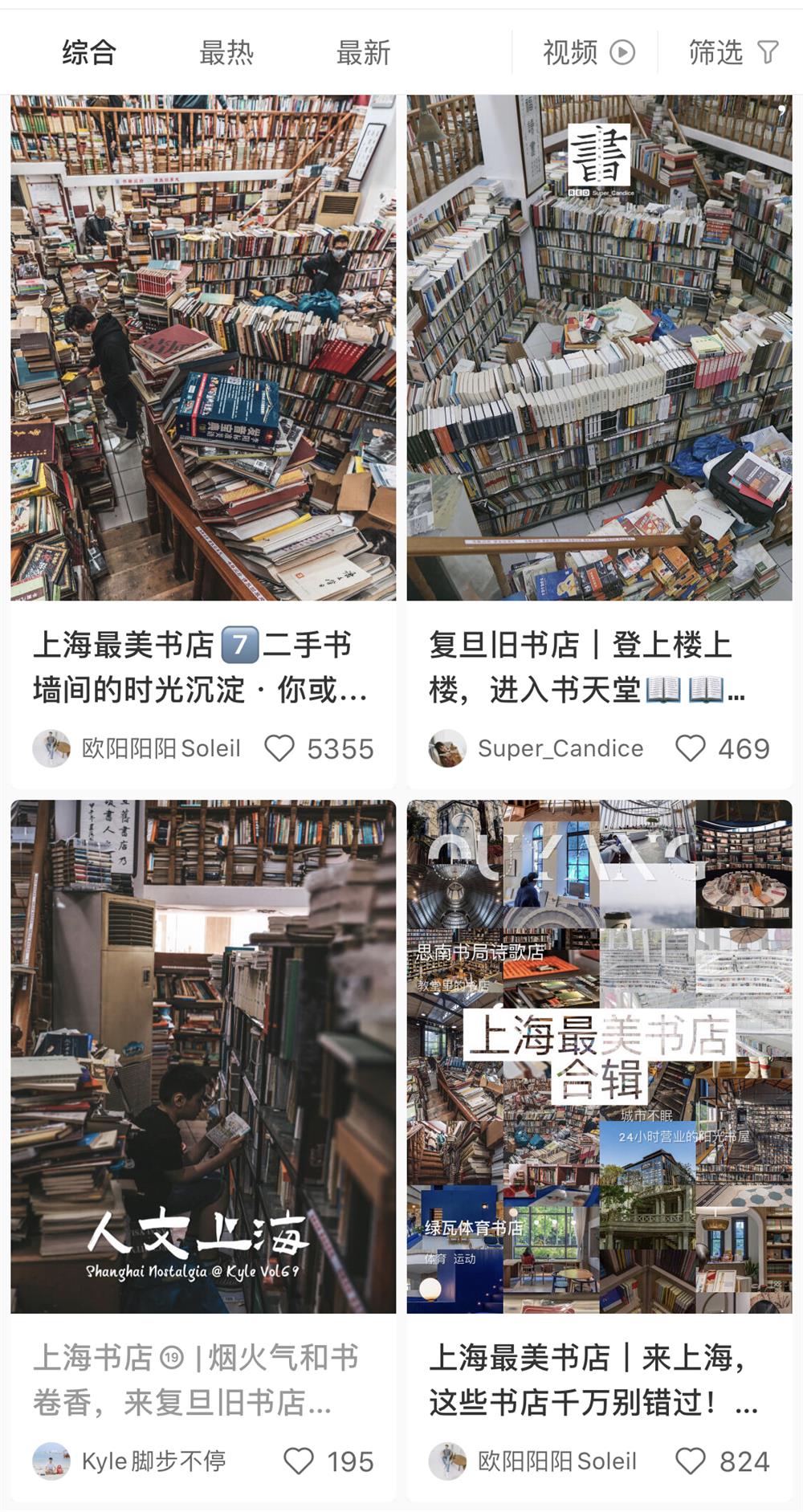This screenshot has width=803, height=1512.
Task: Open 欧阳阳阳Soleil's profile avatar
Action: (51, 748)
